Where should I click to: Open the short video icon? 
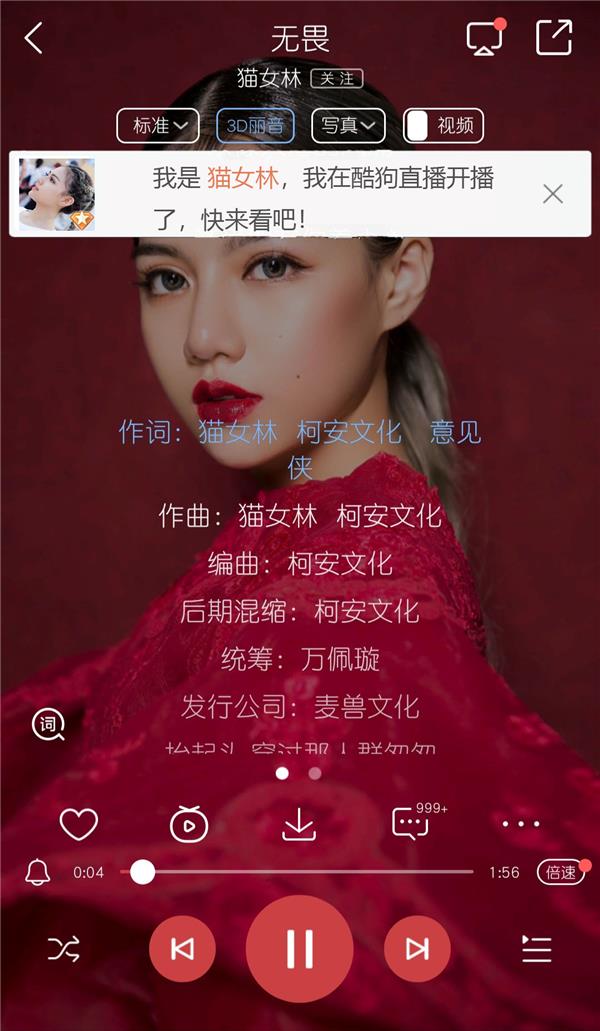coord(188,824)
